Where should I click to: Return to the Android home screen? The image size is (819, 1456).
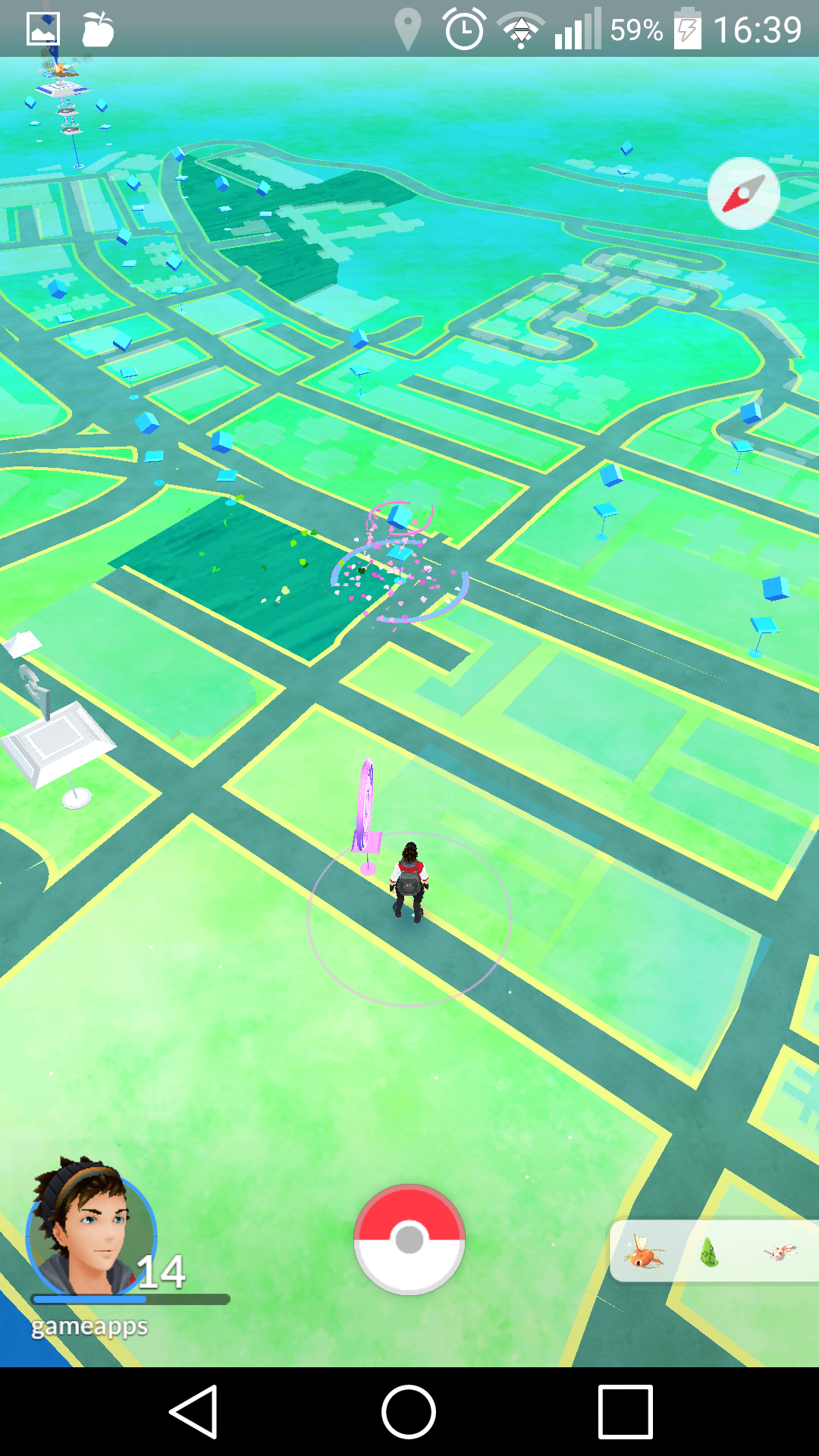click(x=409, y=1412)
